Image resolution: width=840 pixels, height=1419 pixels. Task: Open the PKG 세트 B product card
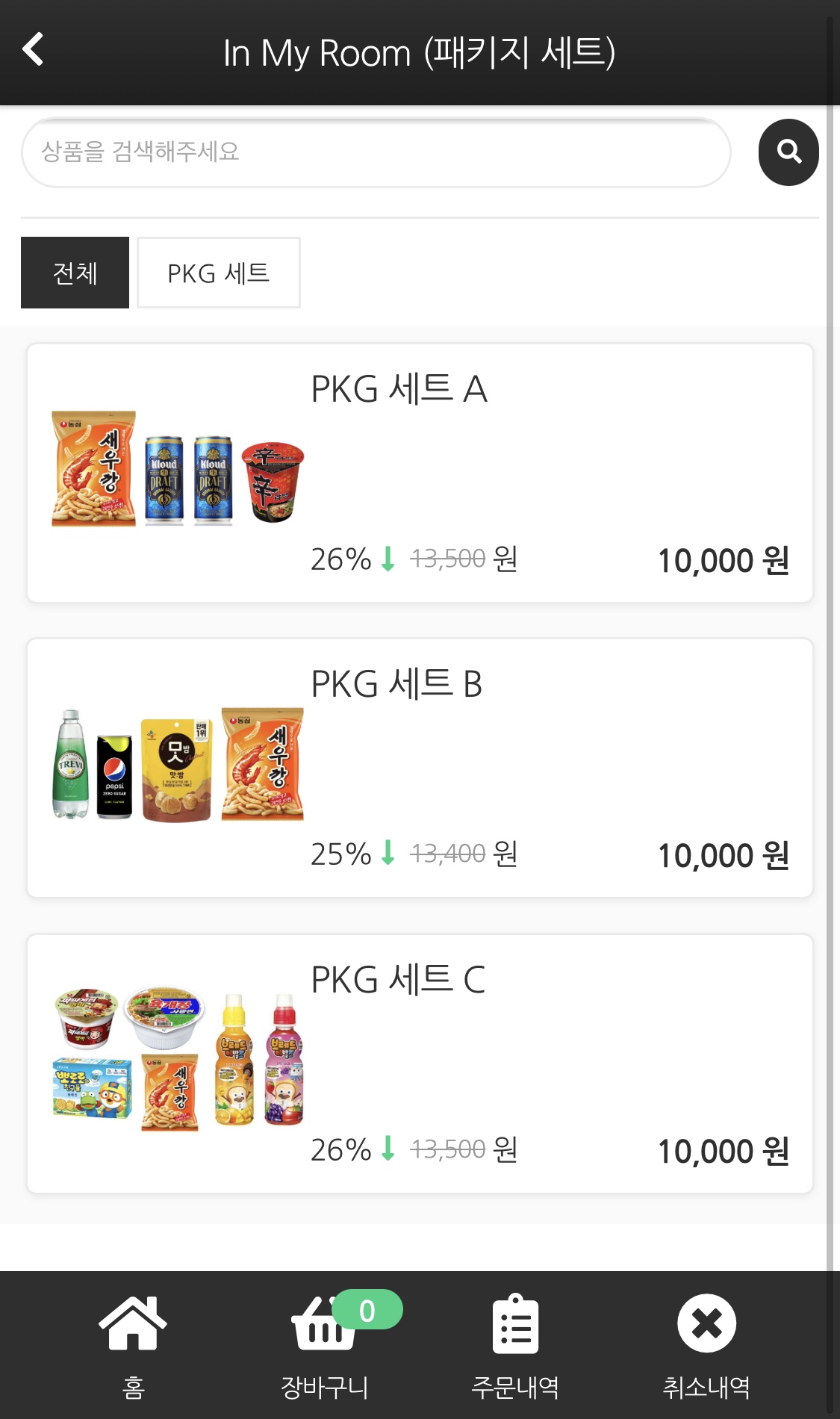(420, 768)
